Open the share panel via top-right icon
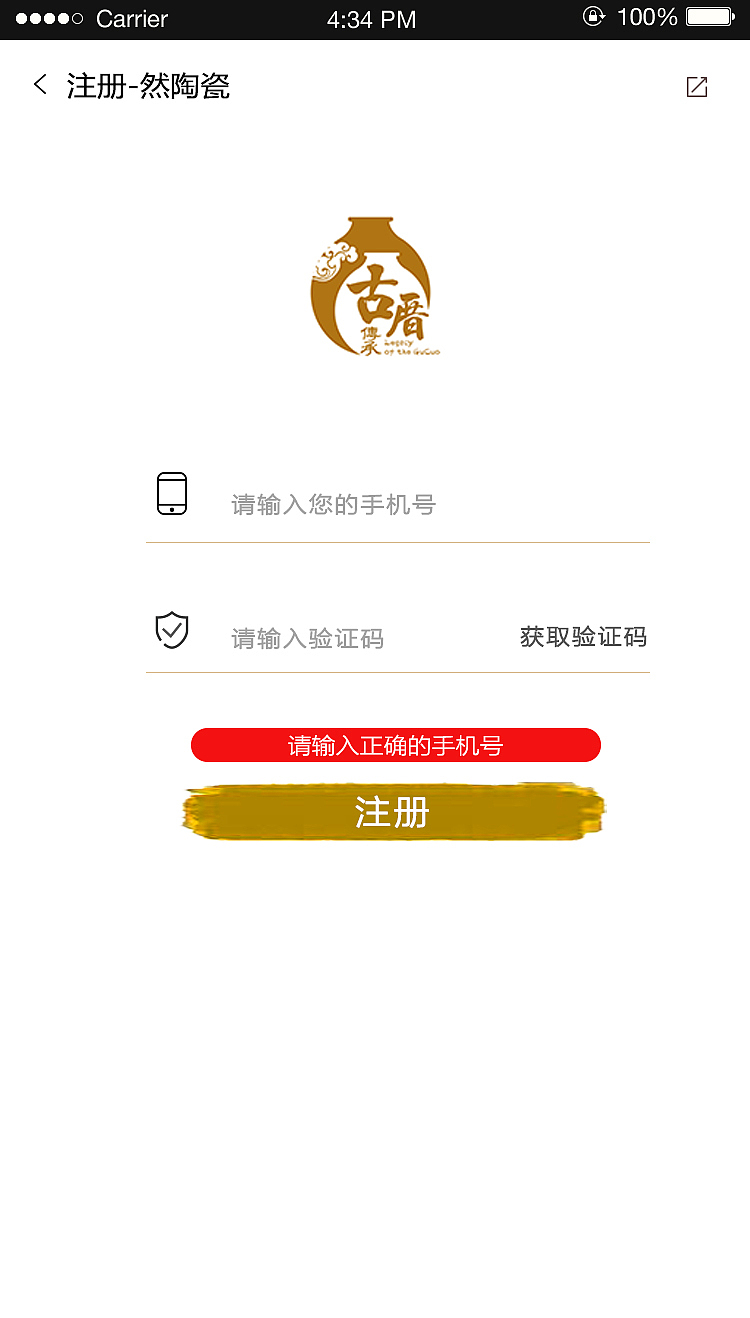This screenshot has height=1318, width=750. [697, 87]
